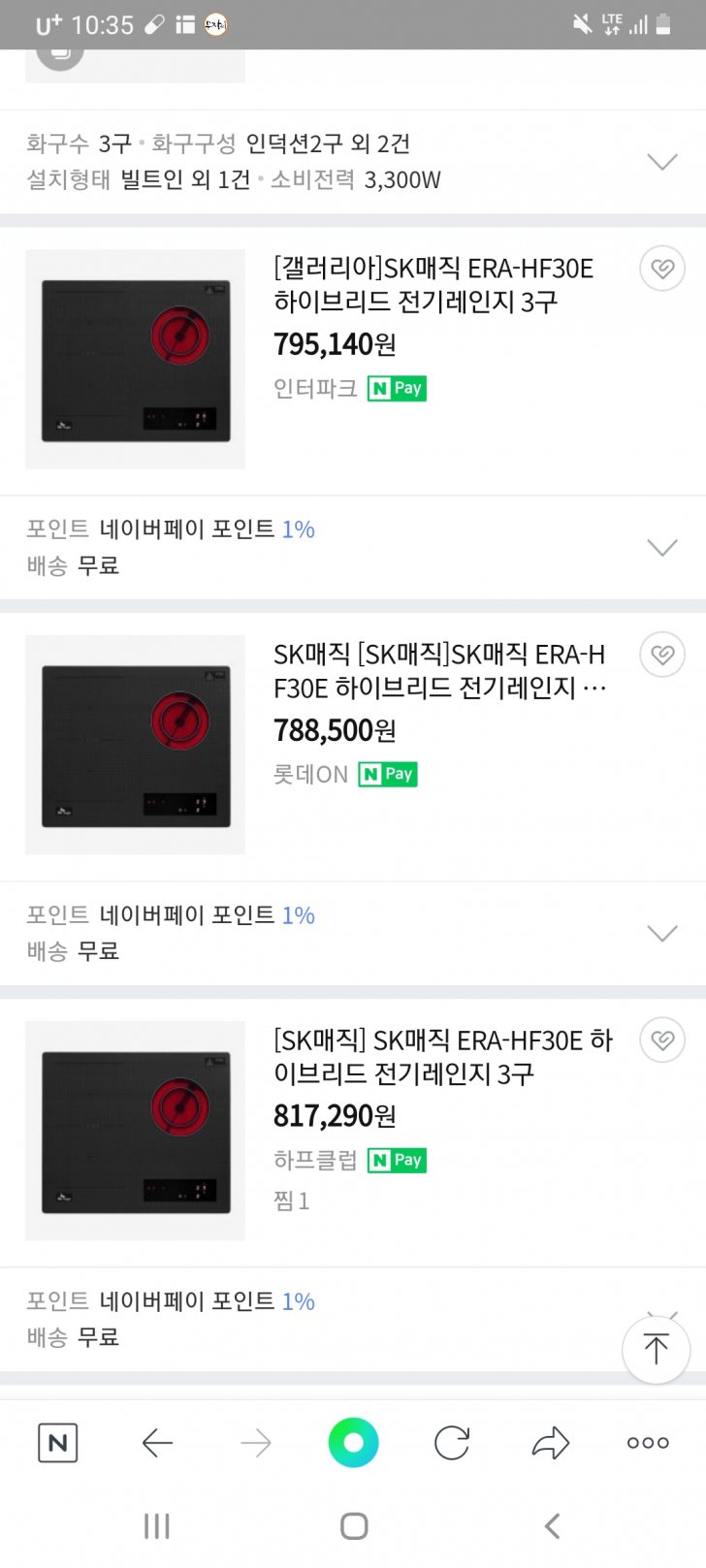
Task: Open the Naver N home button
Action: (x=57, y=1443)
